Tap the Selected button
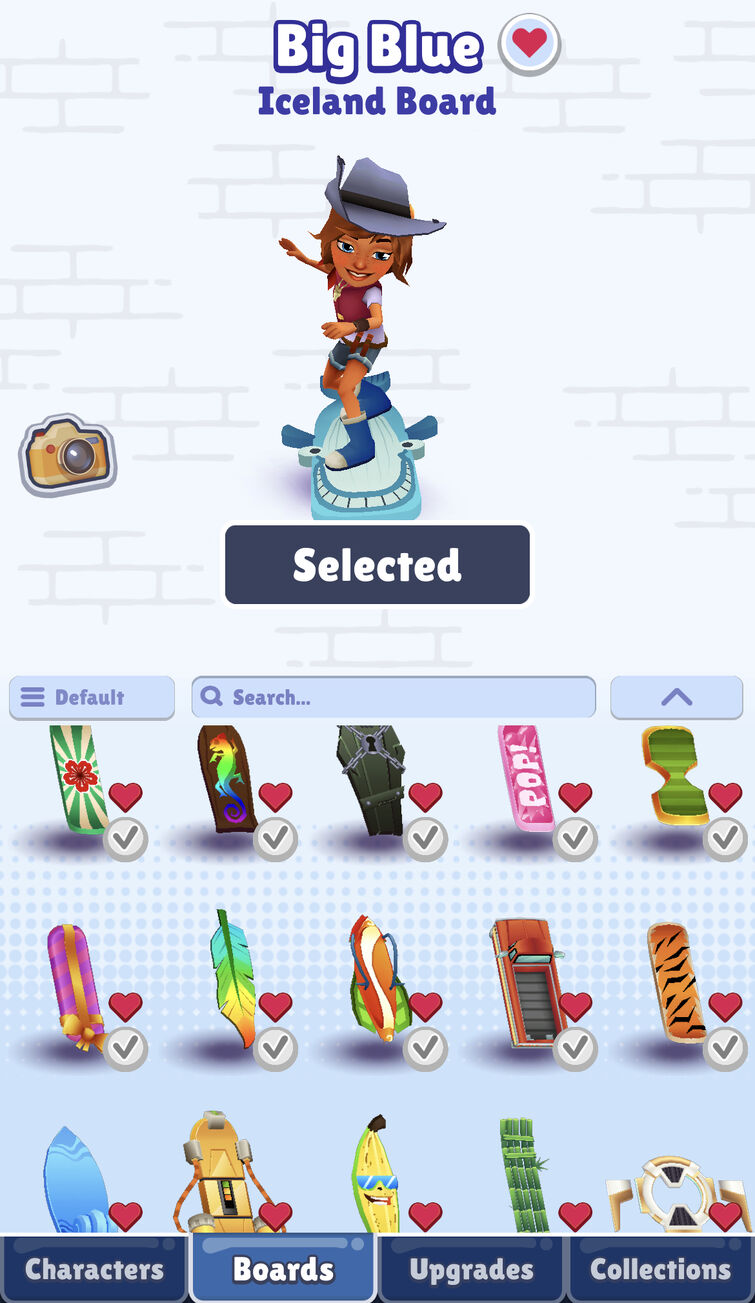The image size is (755, 1303). (377, 565)
